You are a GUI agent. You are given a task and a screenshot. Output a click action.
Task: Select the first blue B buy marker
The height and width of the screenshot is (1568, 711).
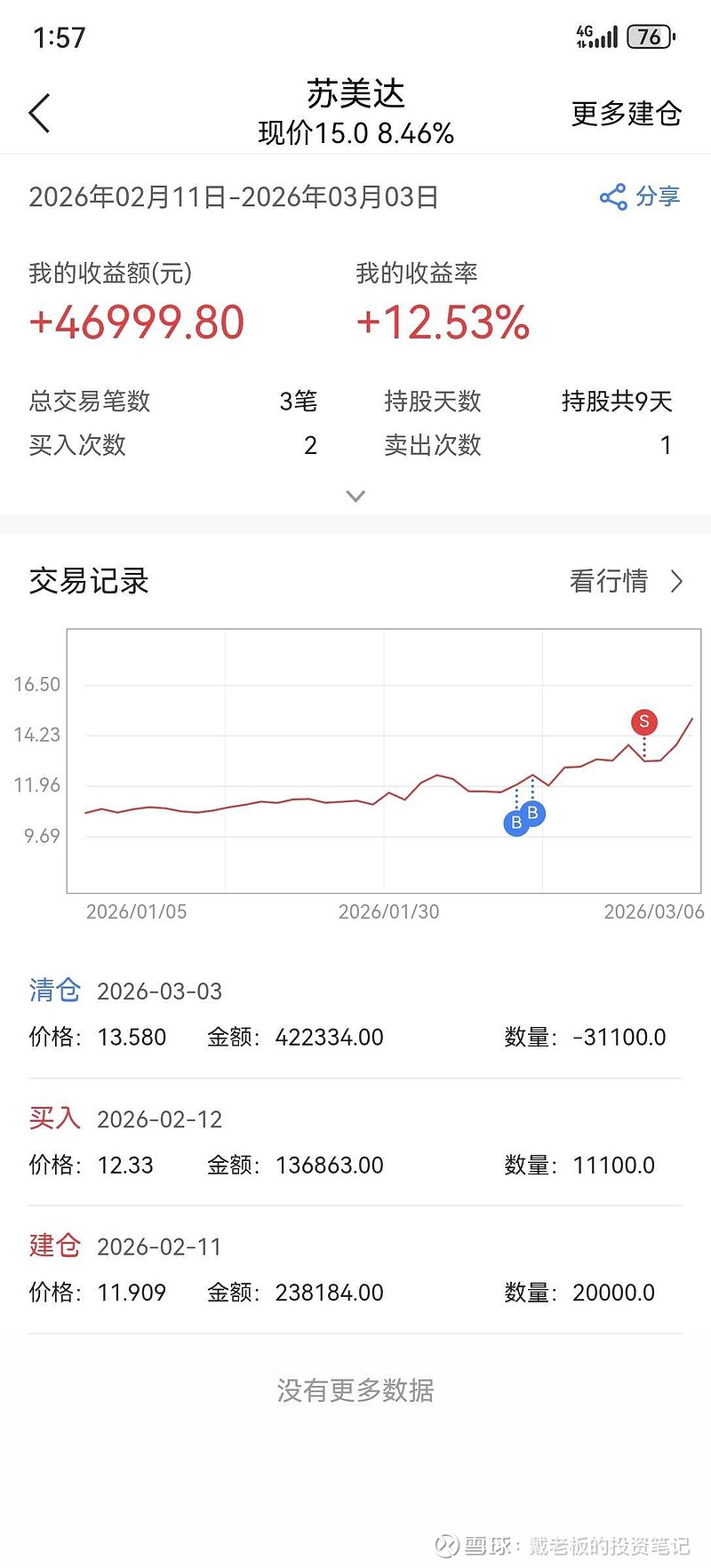pos(515,823)
